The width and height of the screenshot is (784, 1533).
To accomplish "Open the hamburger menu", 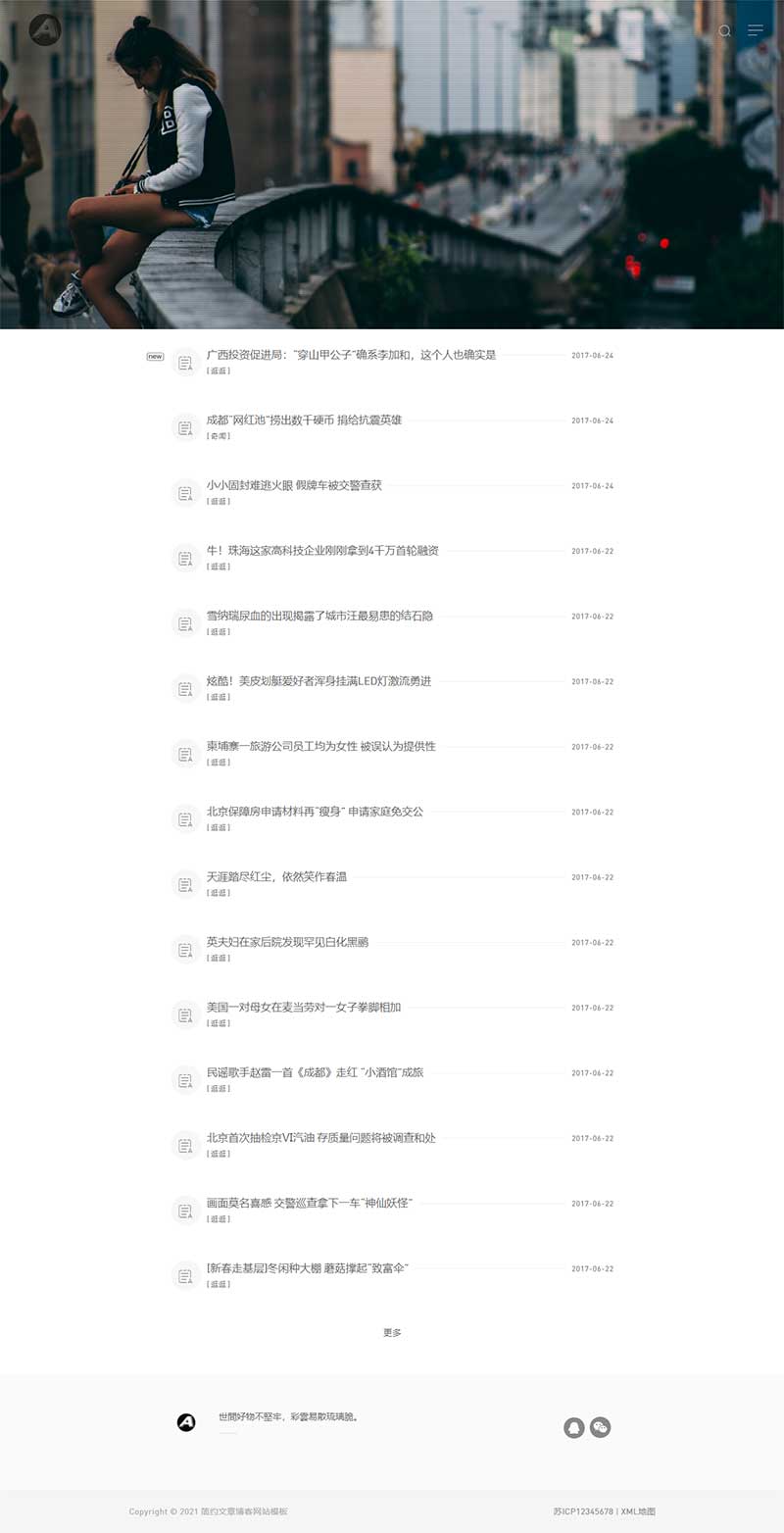I will (x=756, y=31).
